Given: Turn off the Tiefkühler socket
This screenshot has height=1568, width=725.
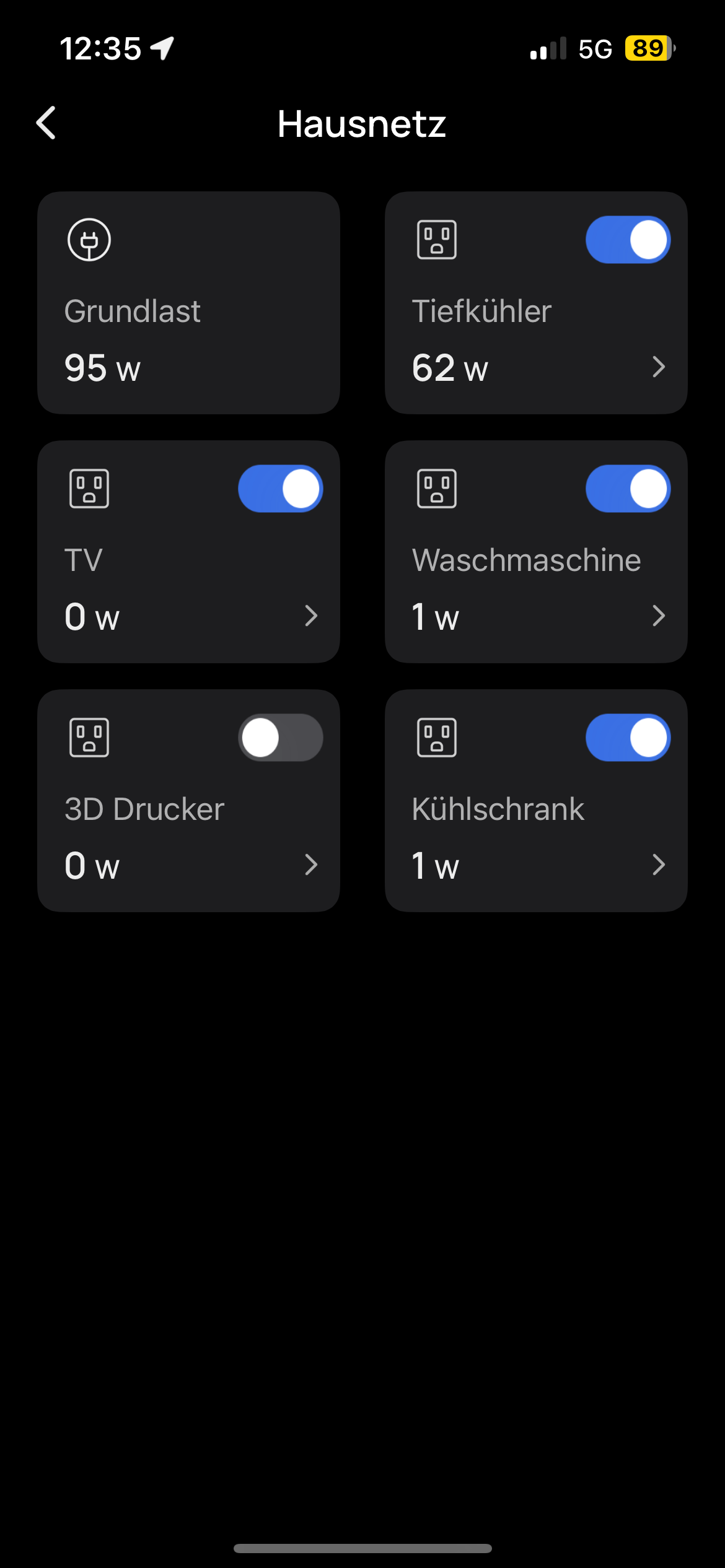Looking at the screenshot, I should [627, 240].
